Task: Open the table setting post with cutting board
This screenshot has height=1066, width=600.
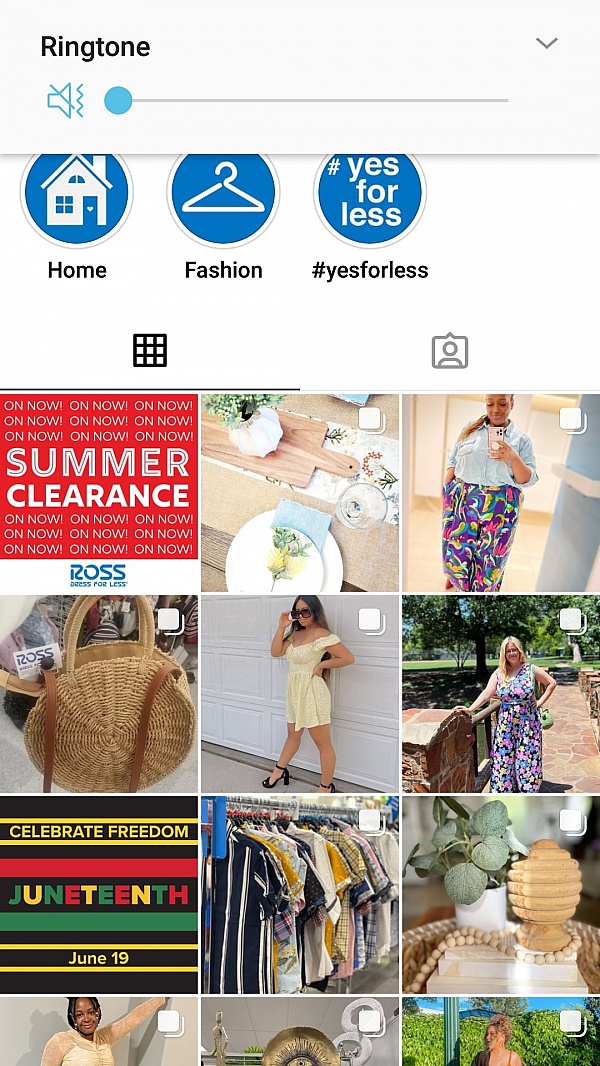Action: [300, 493]
